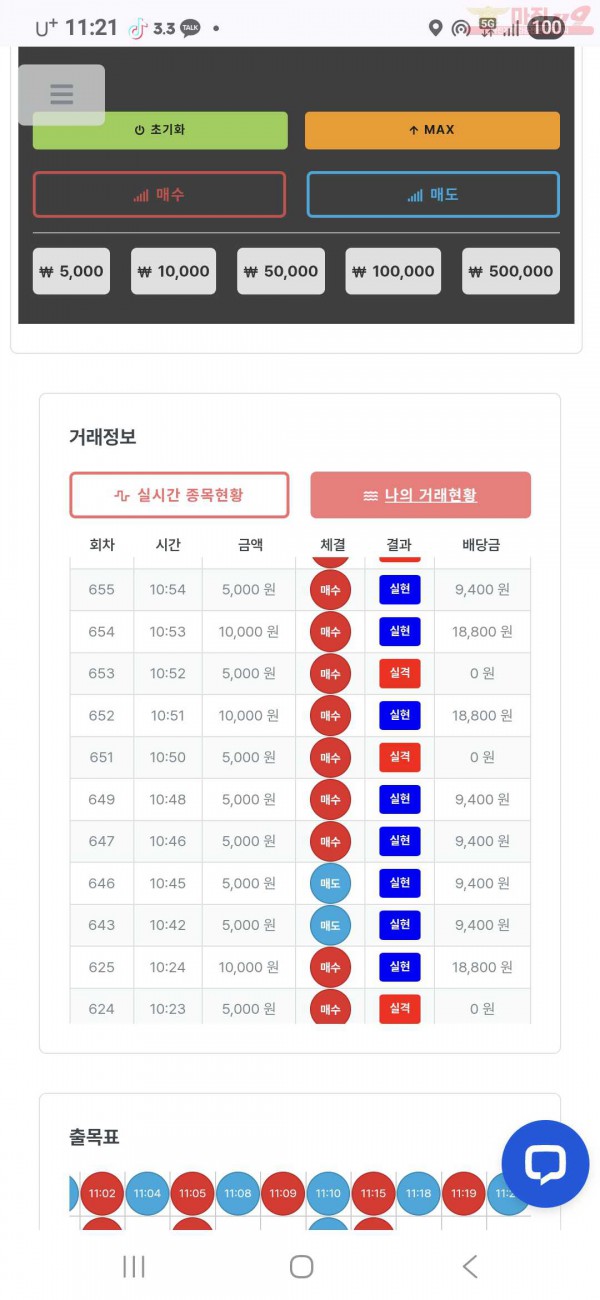Switch to 나의 거래현황 tab
Viewport: 600px width, 1300px height.
pos(420,495)
